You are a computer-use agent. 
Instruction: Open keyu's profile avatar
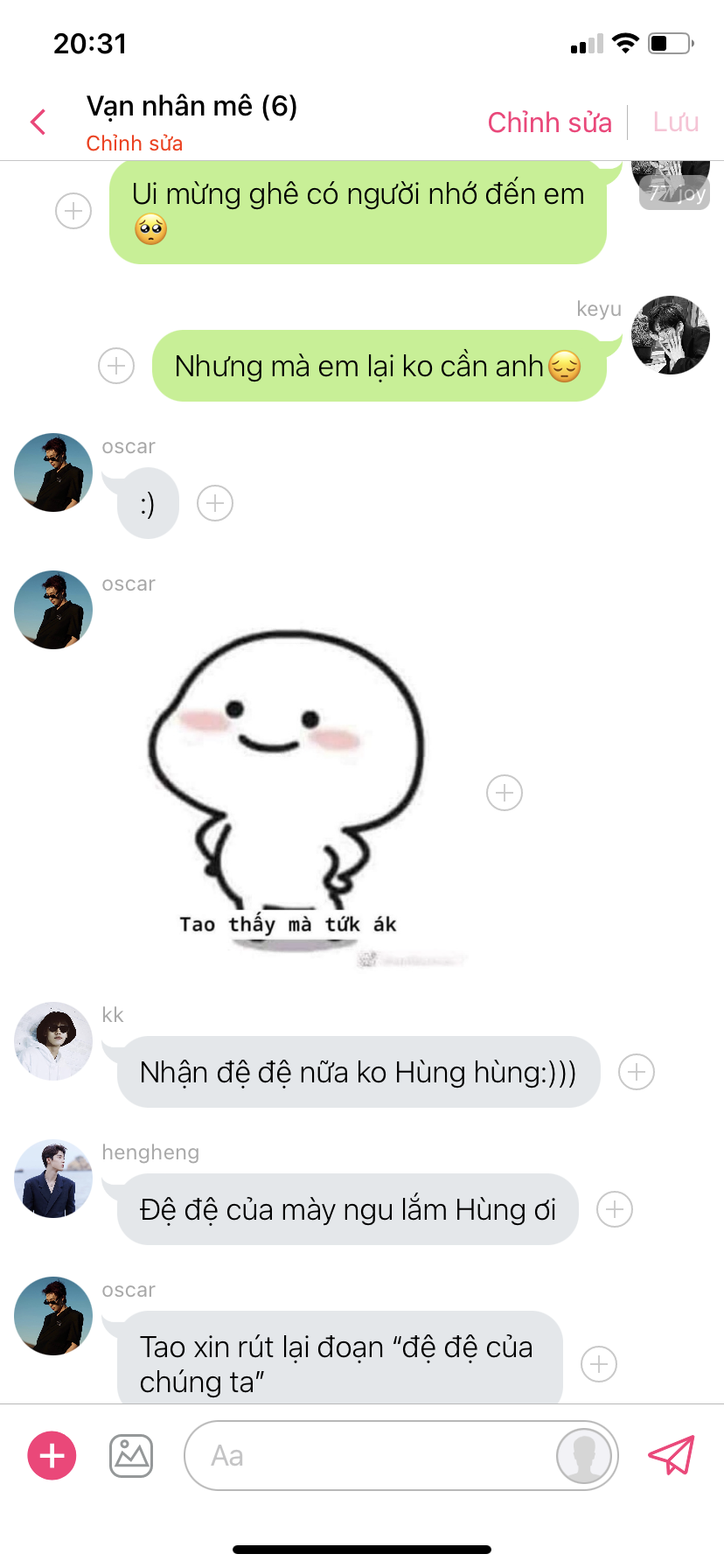pos(671,335)
